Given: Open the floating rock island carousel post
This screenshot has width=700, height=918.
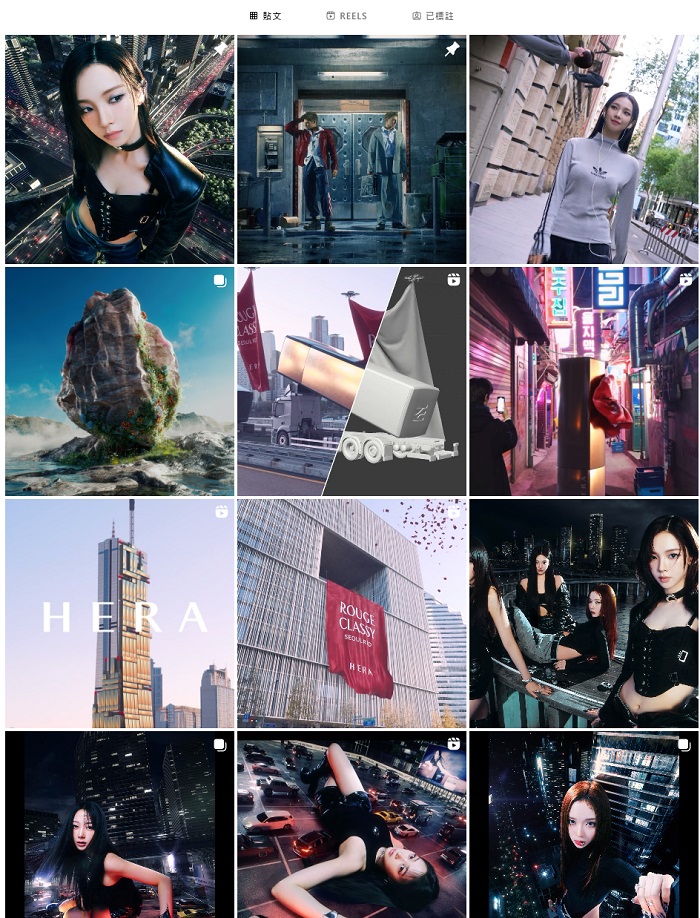Looking at the screenshot, I should 119,381.
